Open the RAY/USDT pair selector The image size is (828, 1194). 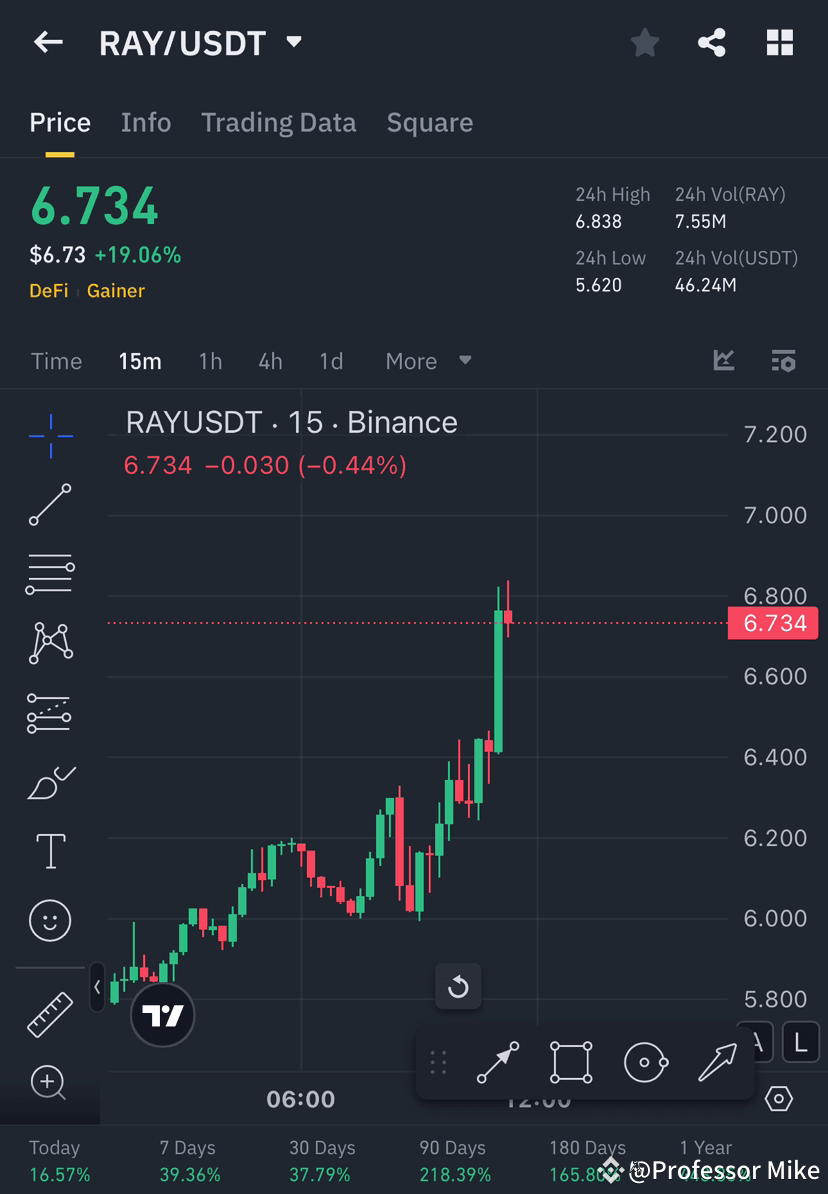click(200, 42)
